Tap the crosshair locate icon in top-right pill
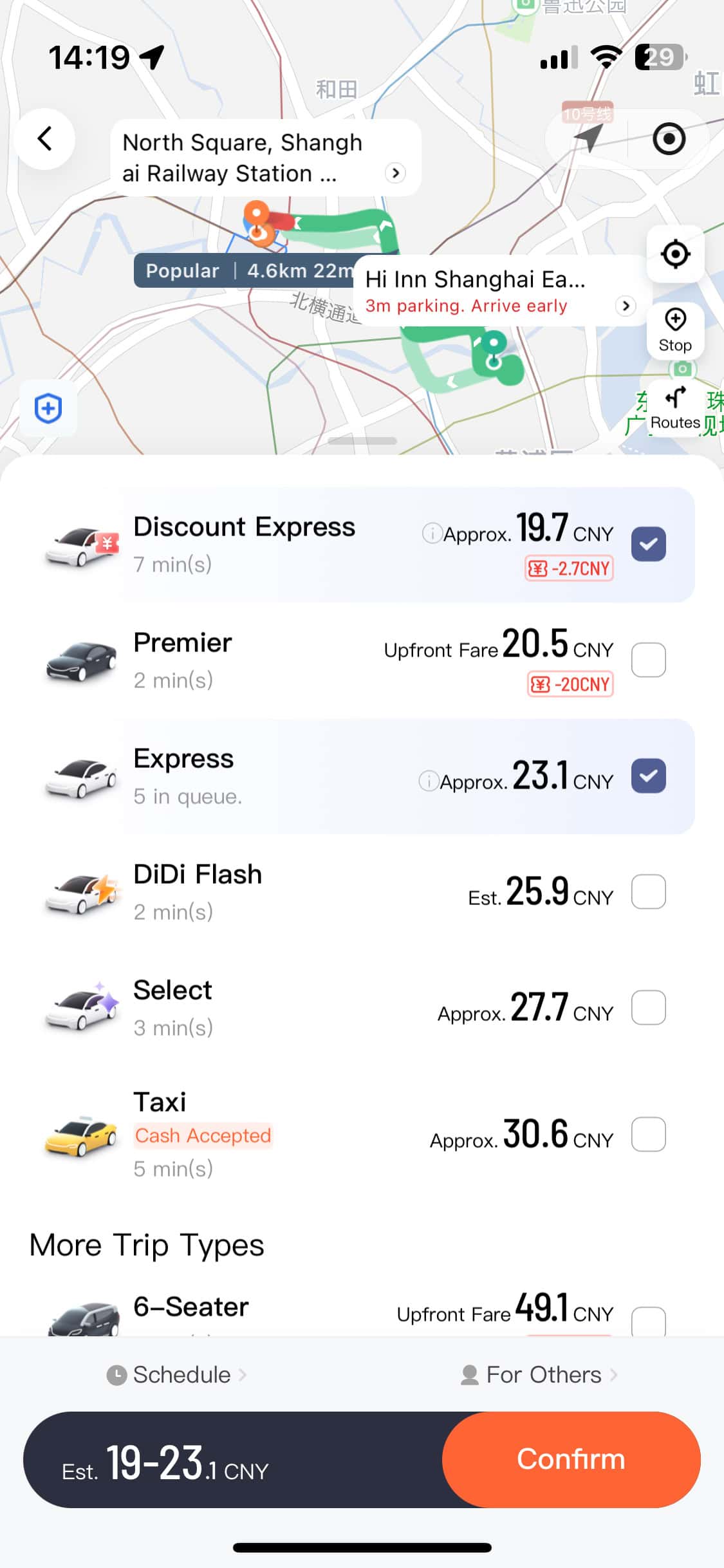 click(x=669, y=138)
